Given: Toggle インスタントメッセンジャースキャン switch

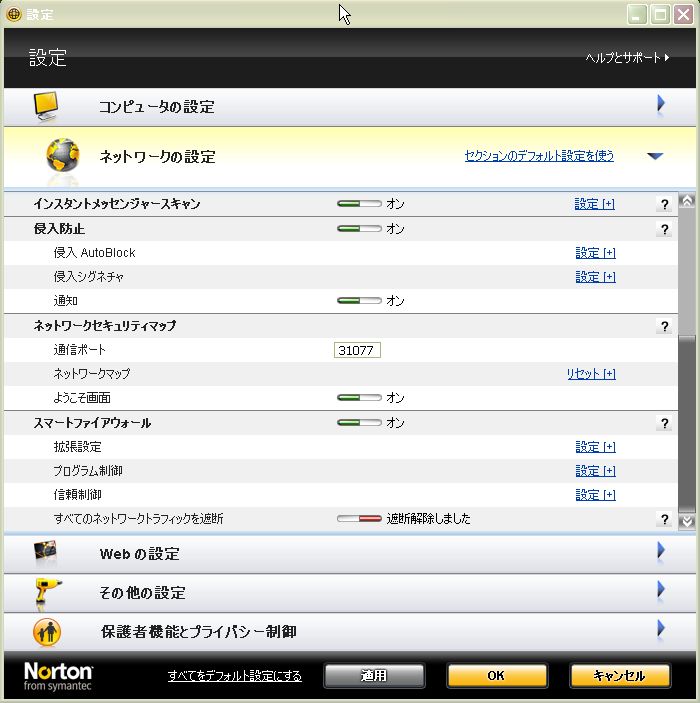Looking at the screenshot, I should click(x=359, y=204).
